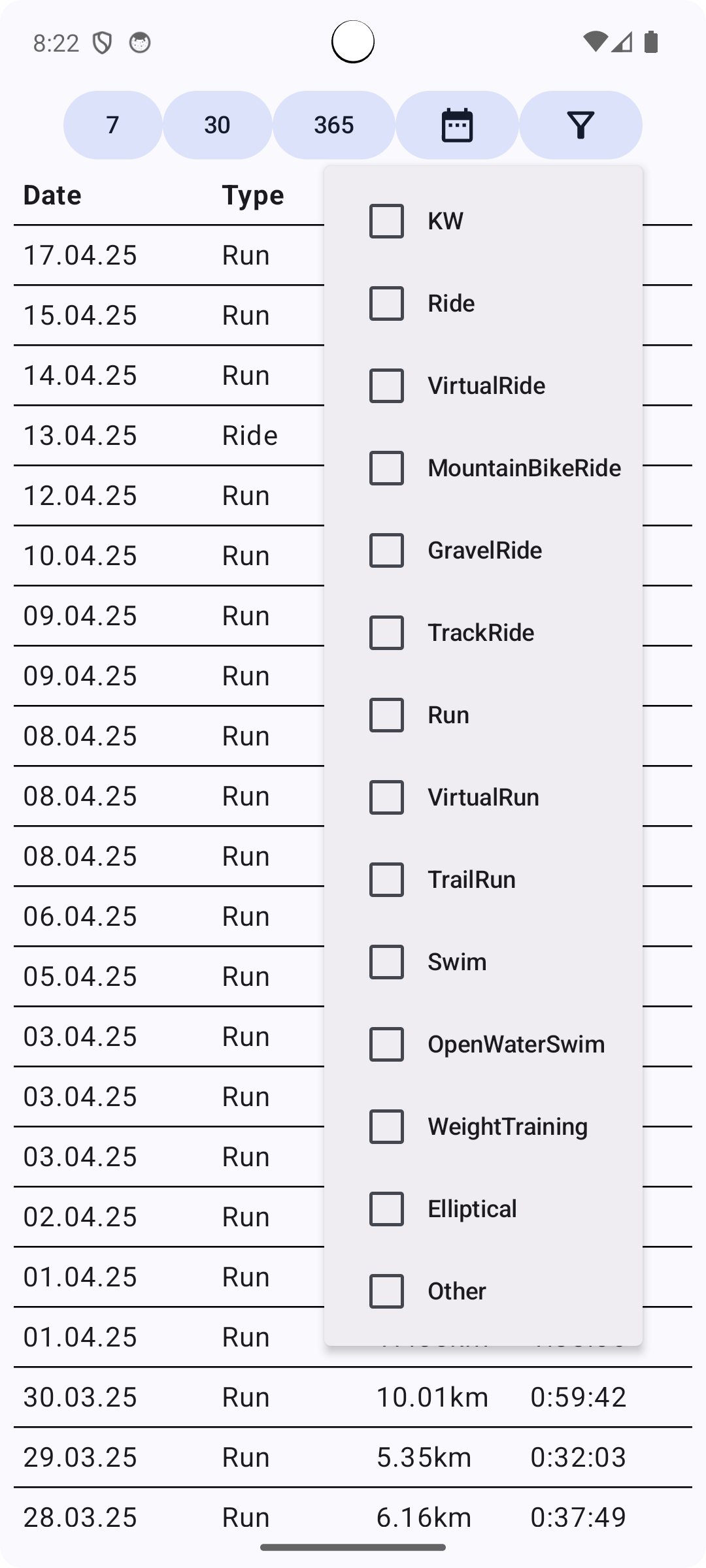Open the 30.03.25 run activity row
Viewport: 706px width, 1568px height.
coord(353,1397)
